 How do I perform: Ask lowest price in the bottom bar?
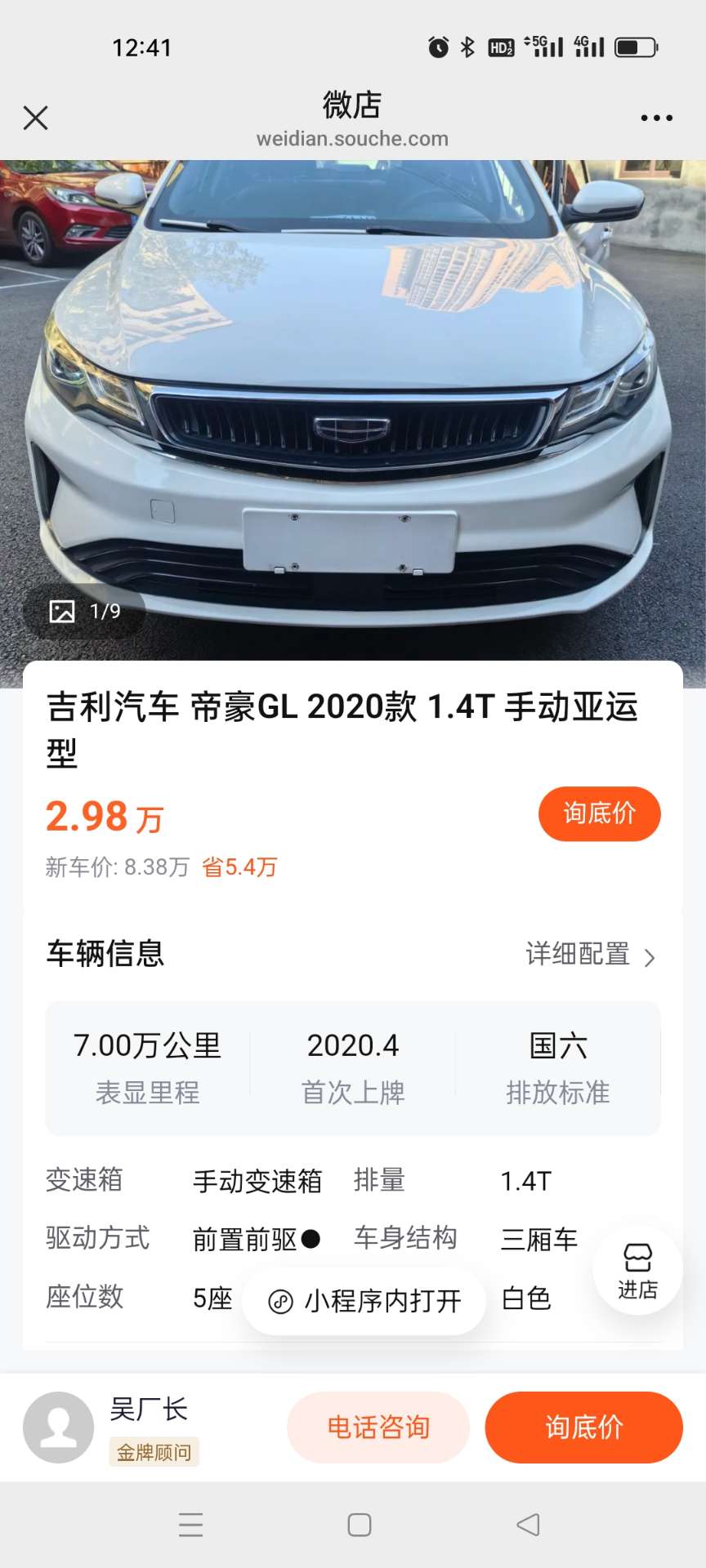pos(583,1427)
